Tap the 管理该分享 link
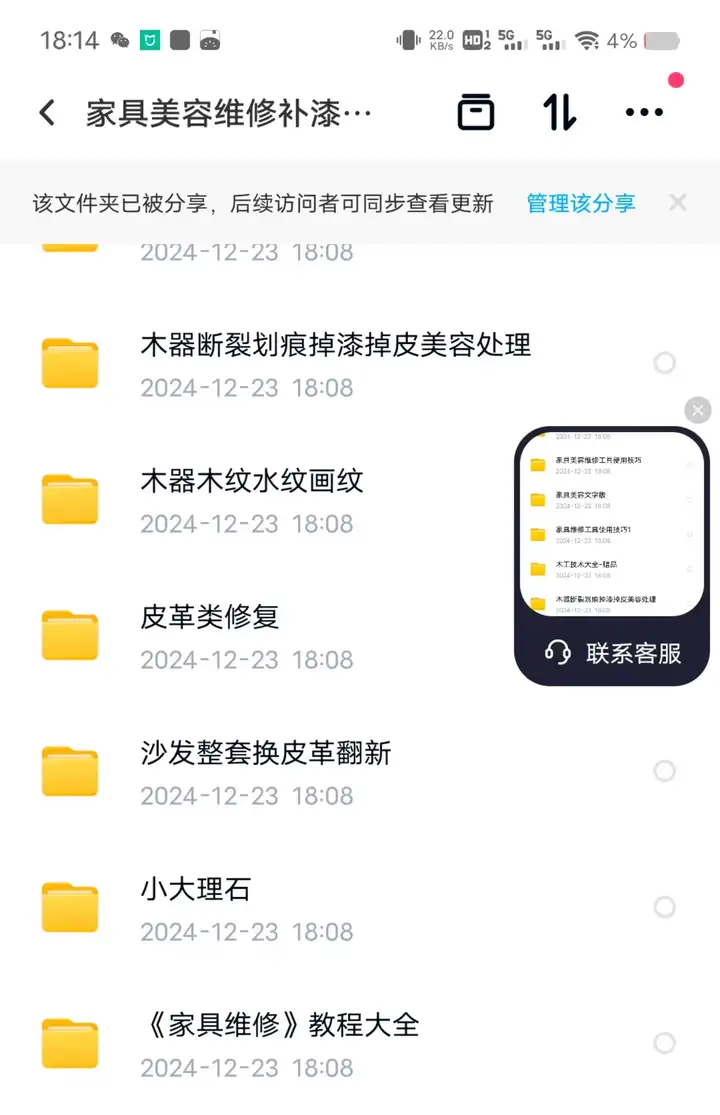720x1115 pixels. pyautogui.click(x=581, y=202)
